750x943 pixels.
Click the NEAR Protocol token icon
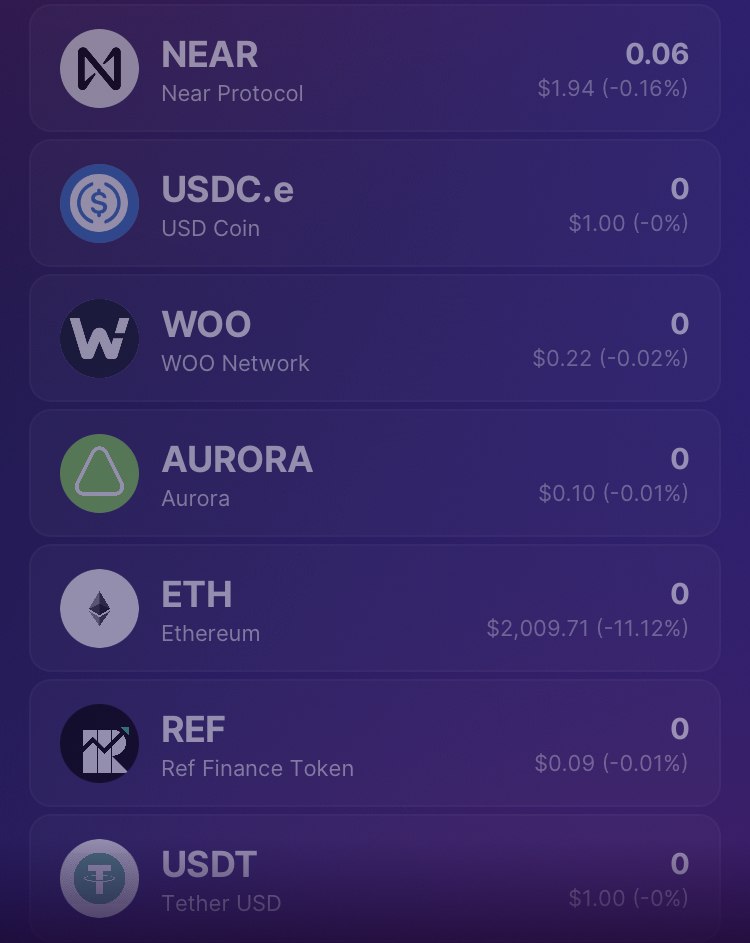99,69
